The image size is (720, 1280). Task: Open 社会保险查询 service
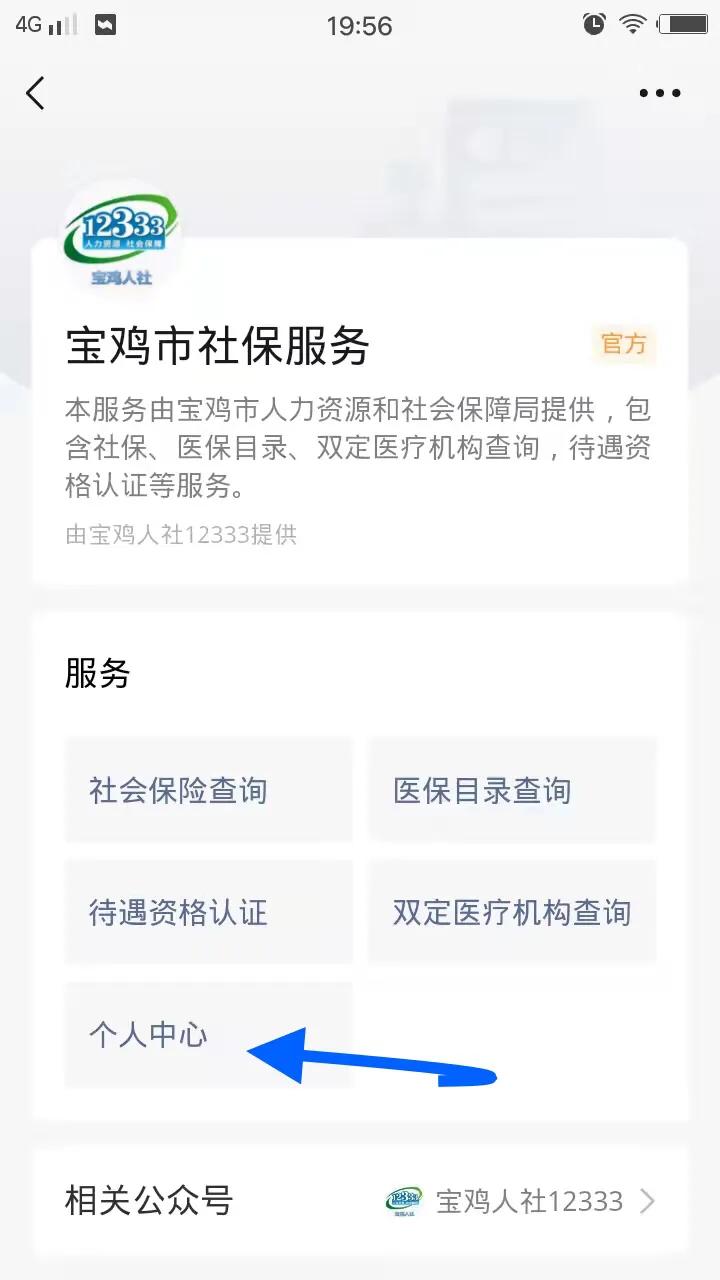[x=208, y=790]
